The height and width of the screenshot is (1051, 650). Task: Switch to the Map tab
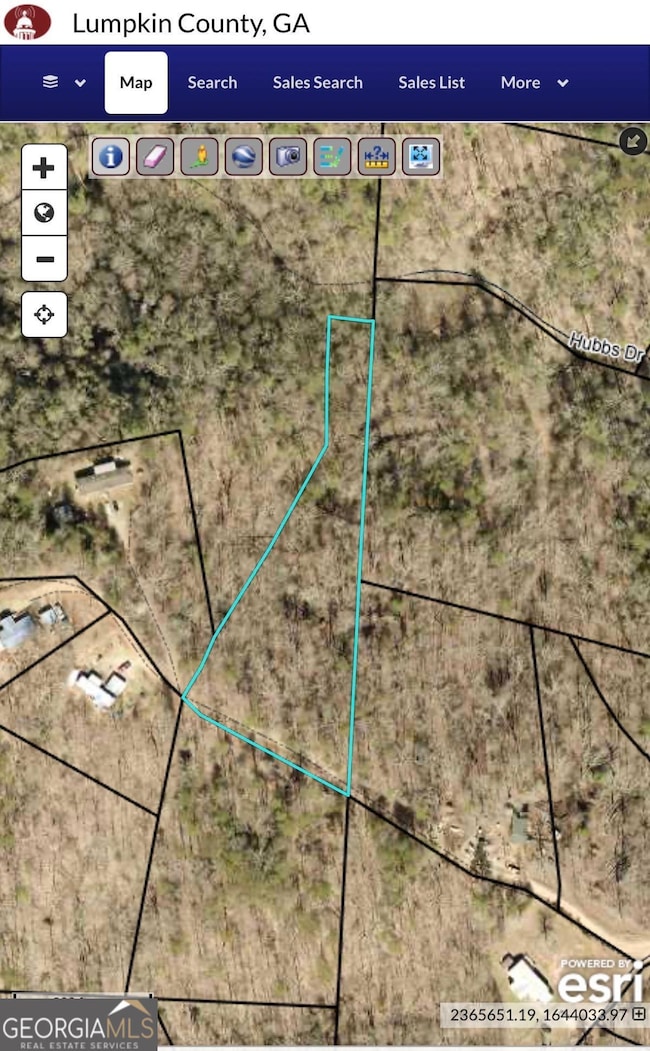pos(136,83)
